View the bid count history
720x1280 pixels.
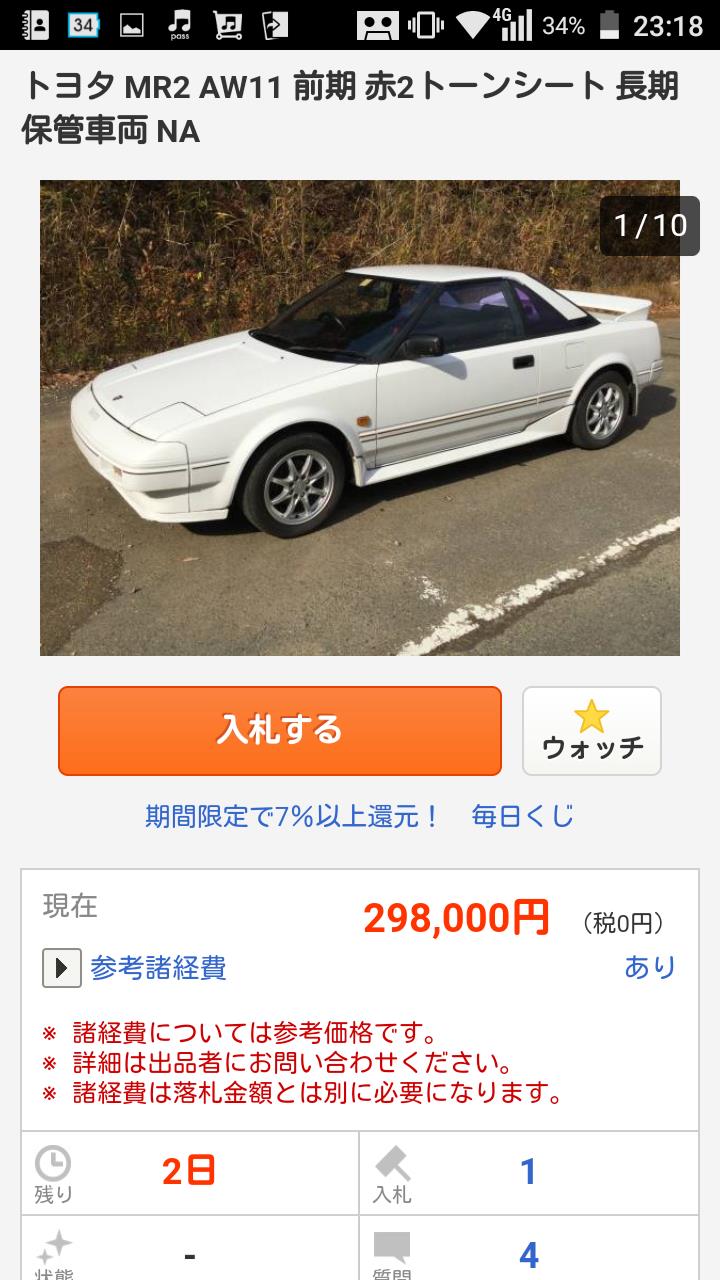click(528, 1172)
